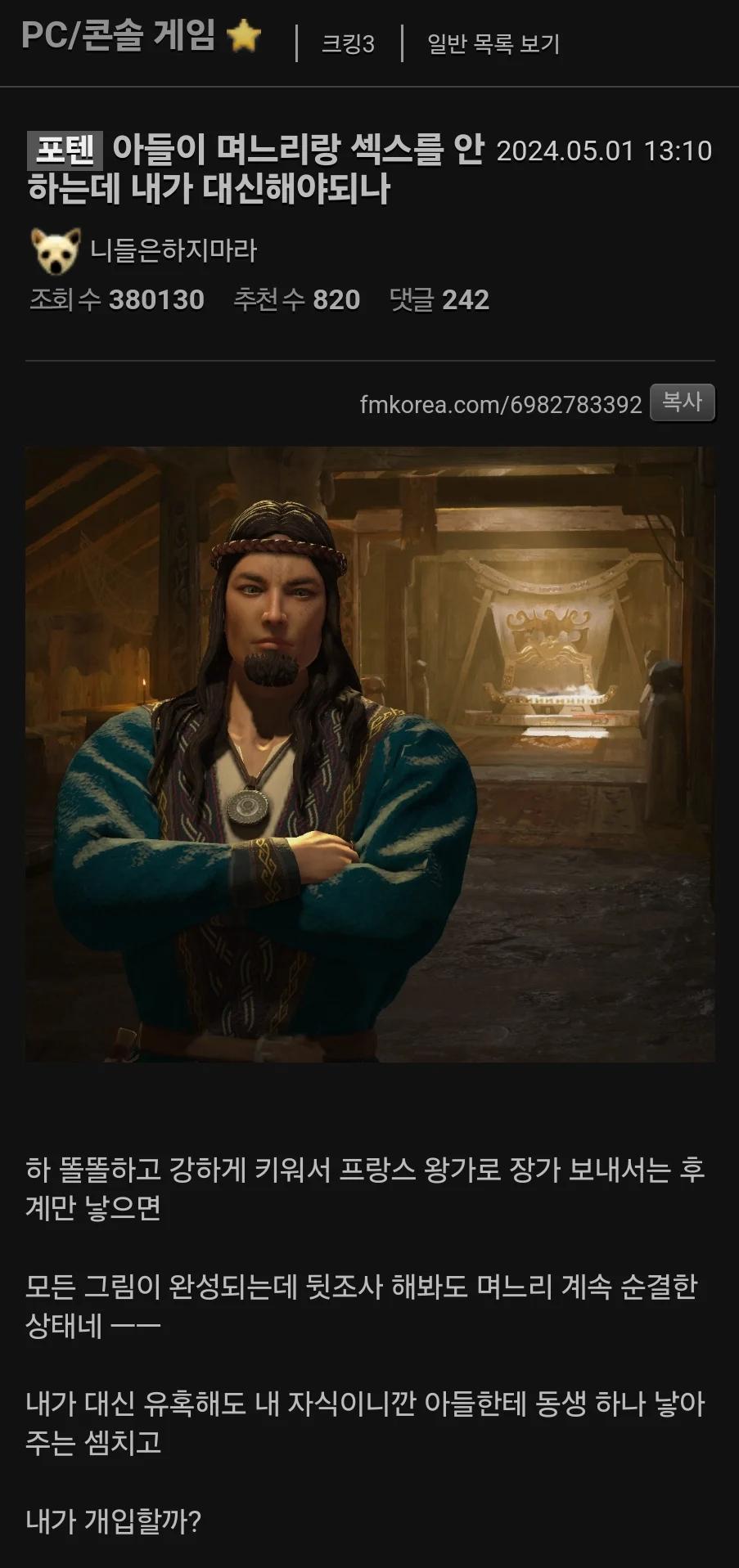Viewport: 739px width, 1568px height.
Task: Tap the 복사 button to copy URL
Action: pos(682,402)
